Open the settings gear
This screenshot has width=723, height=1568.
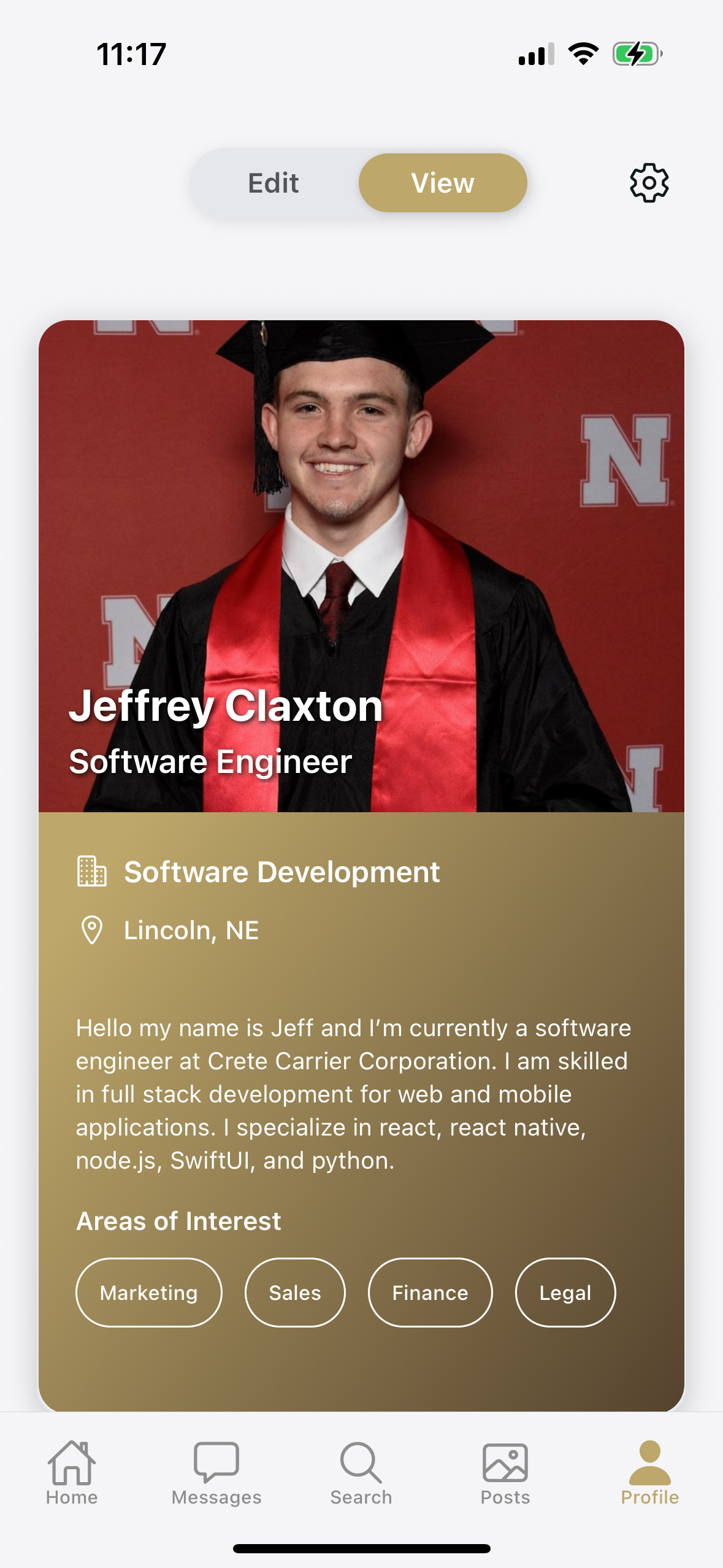coord(649,183)
